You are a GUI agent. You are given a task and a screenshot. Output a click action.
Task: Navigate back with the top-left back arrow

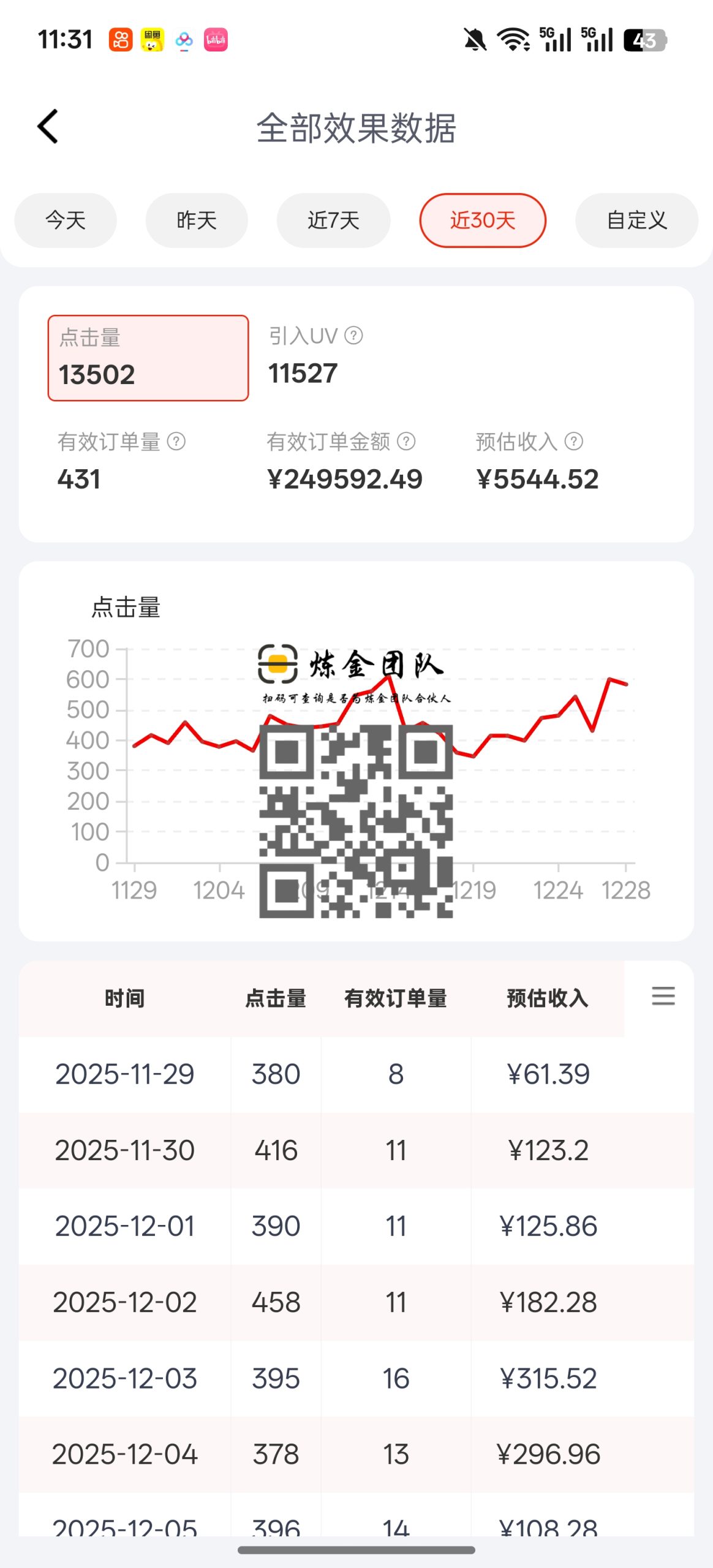[48, 126]
